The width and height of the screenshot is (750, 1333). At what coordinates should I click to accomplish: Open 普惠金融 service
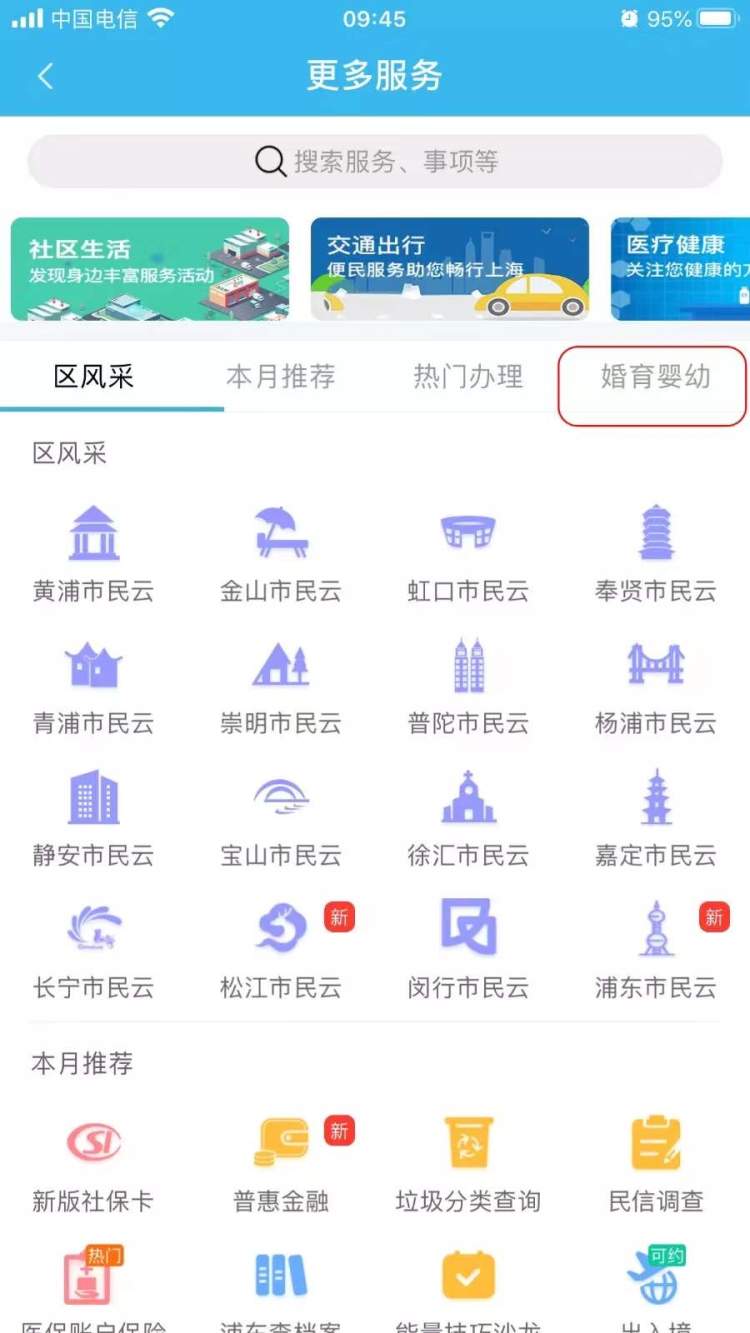281,1163
